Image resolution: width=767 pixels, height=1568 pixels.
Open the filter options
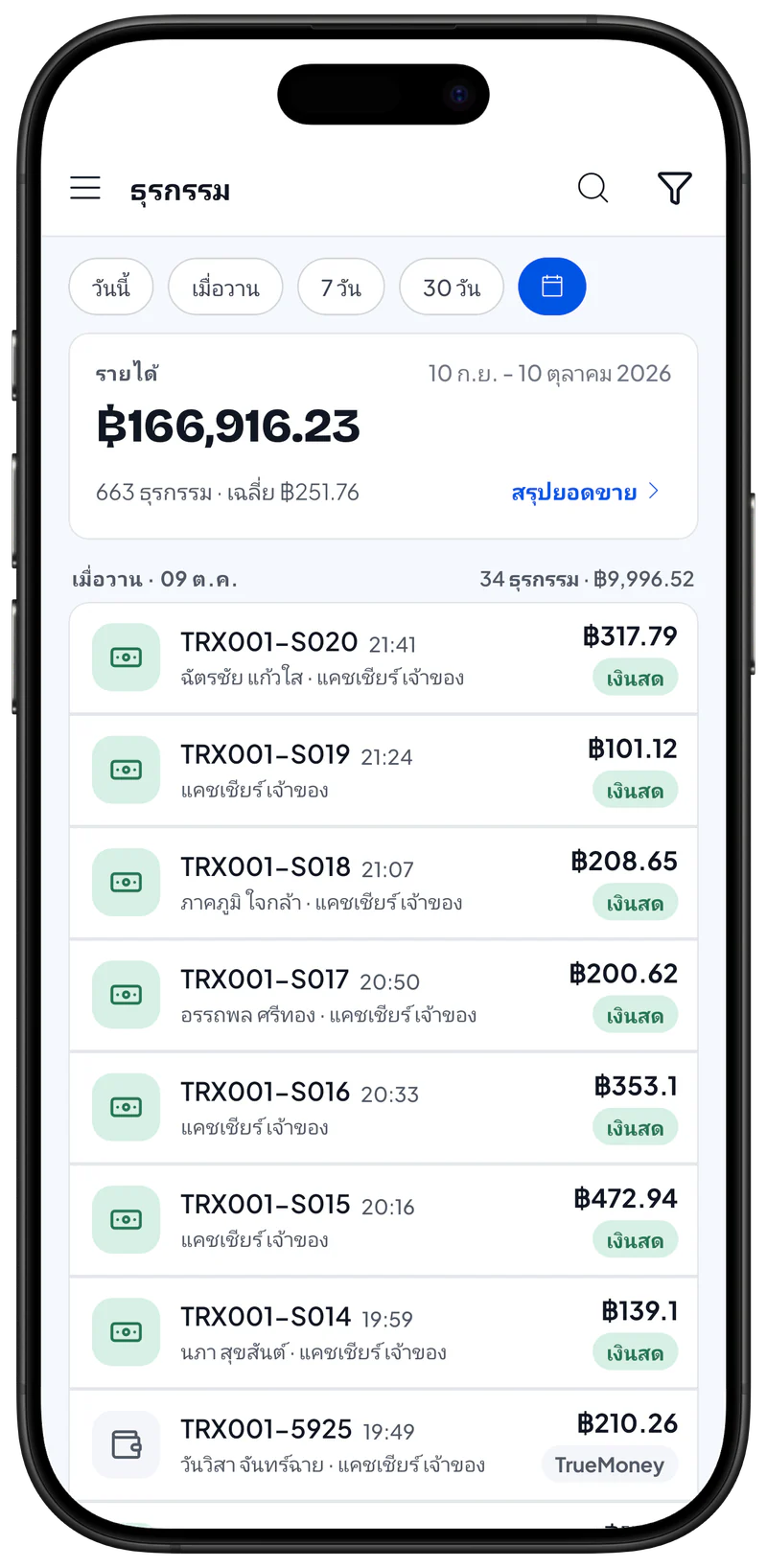coord(675,188)
